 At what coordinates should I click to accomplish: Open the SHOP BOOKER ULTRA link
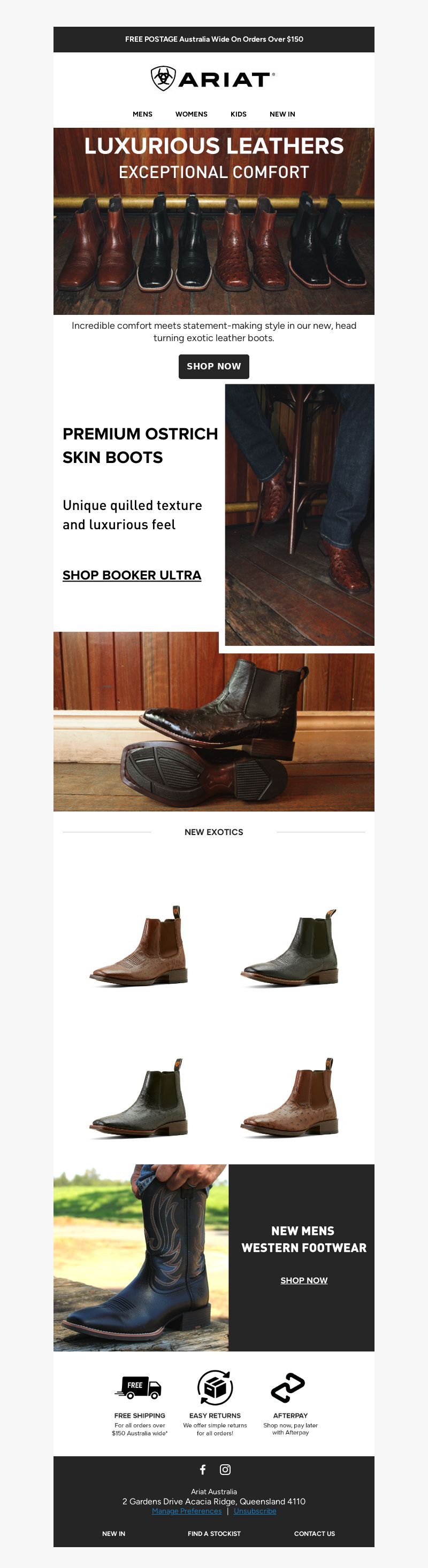coord(132,575)
